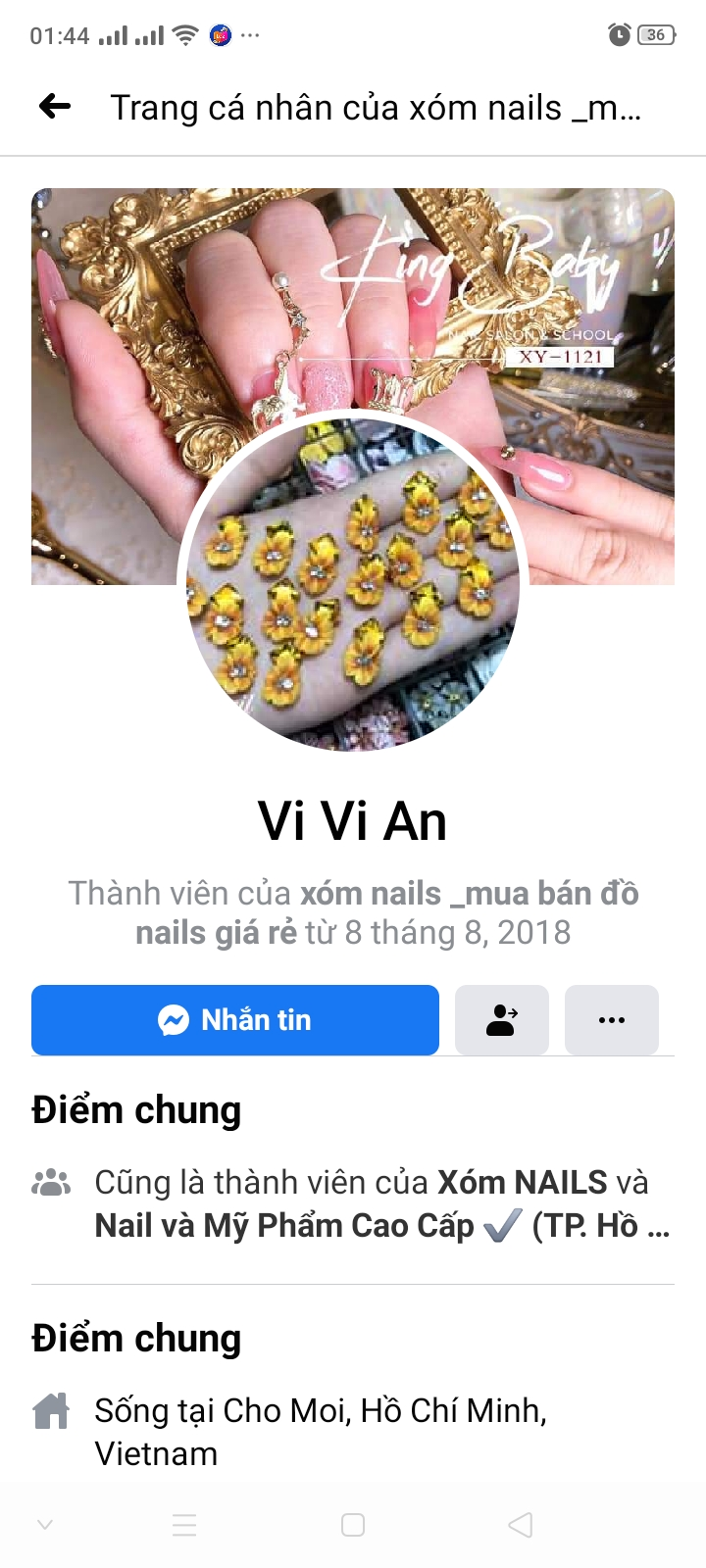Go back using the top-left arrow
706x1568 pixels.
click(55, 107)
